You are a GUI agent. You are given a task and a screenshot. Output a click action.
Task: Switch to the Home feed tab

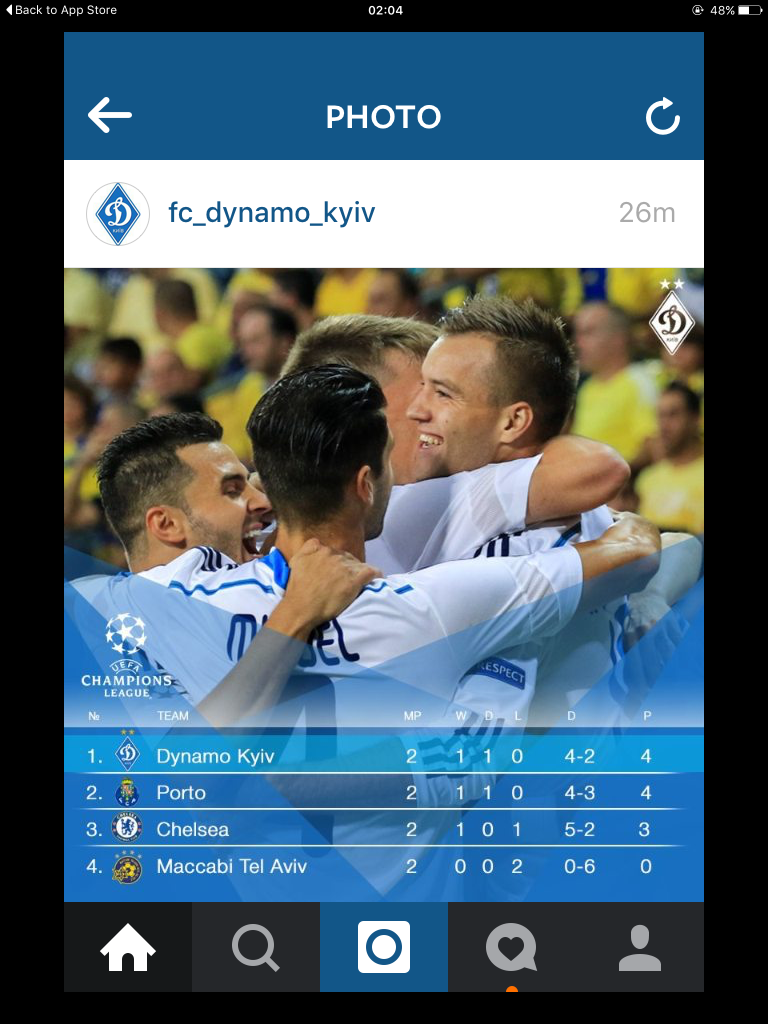[x=128, y=947]
